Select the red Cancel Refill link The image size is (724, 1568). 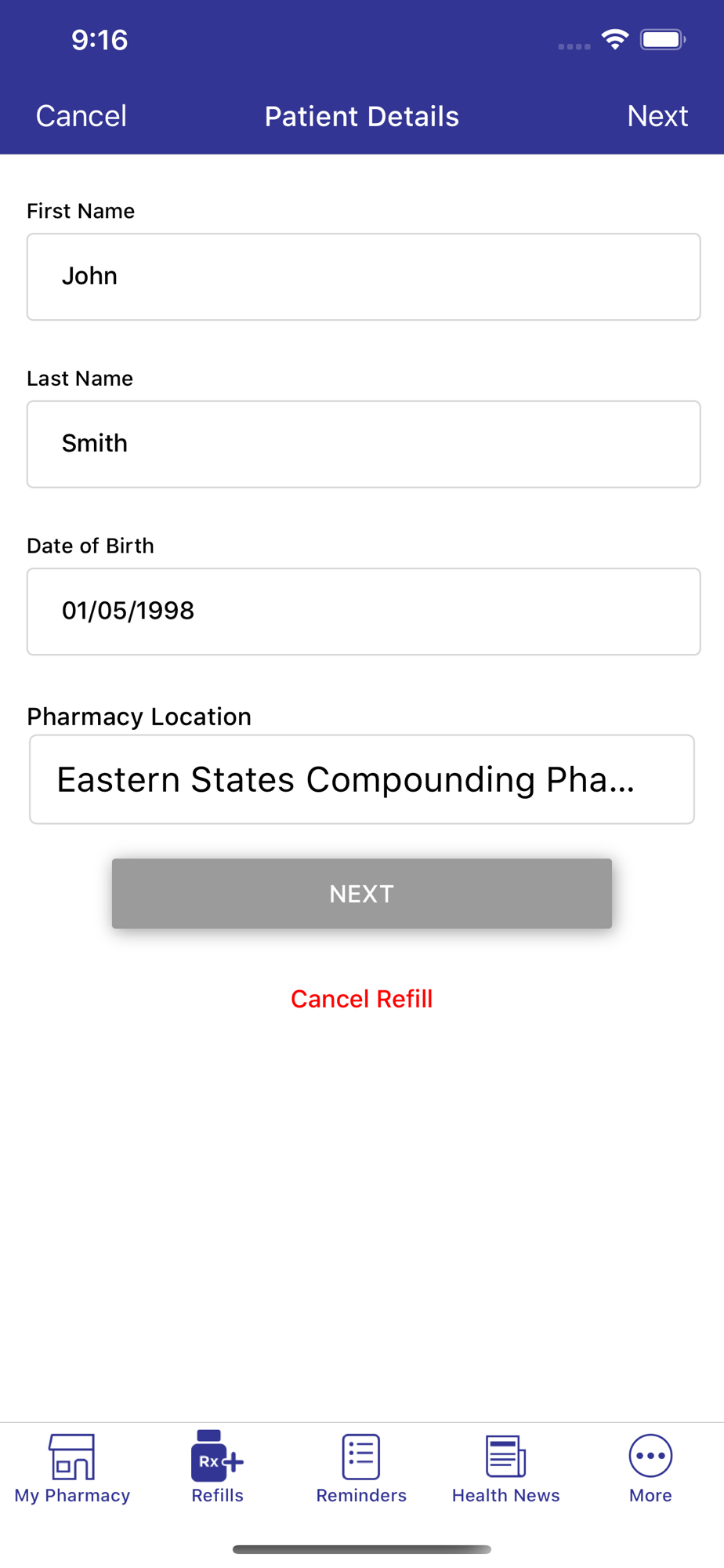click(362, 999)
